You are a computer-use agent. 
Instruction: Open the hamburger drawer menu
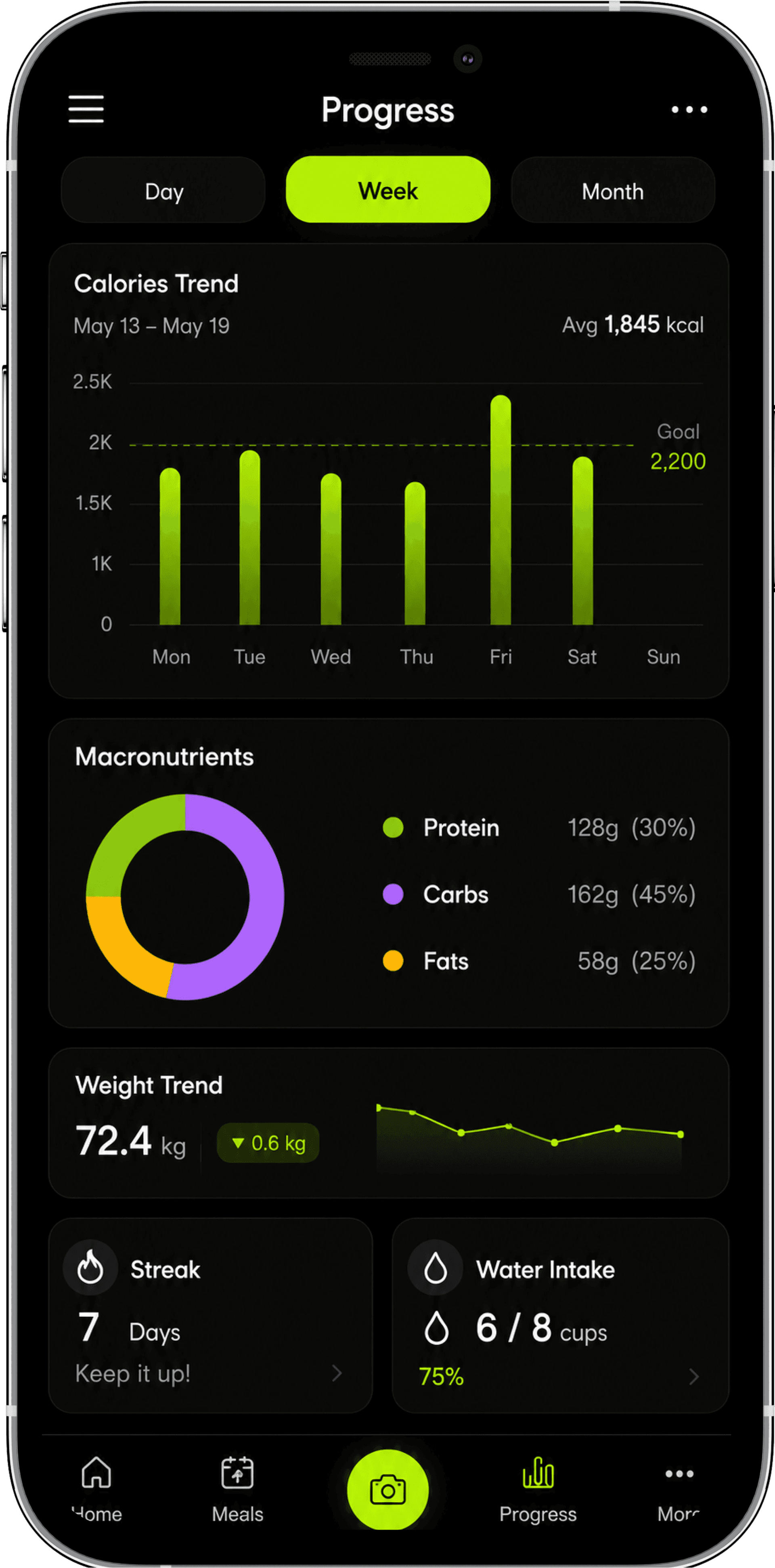[86, 108]
